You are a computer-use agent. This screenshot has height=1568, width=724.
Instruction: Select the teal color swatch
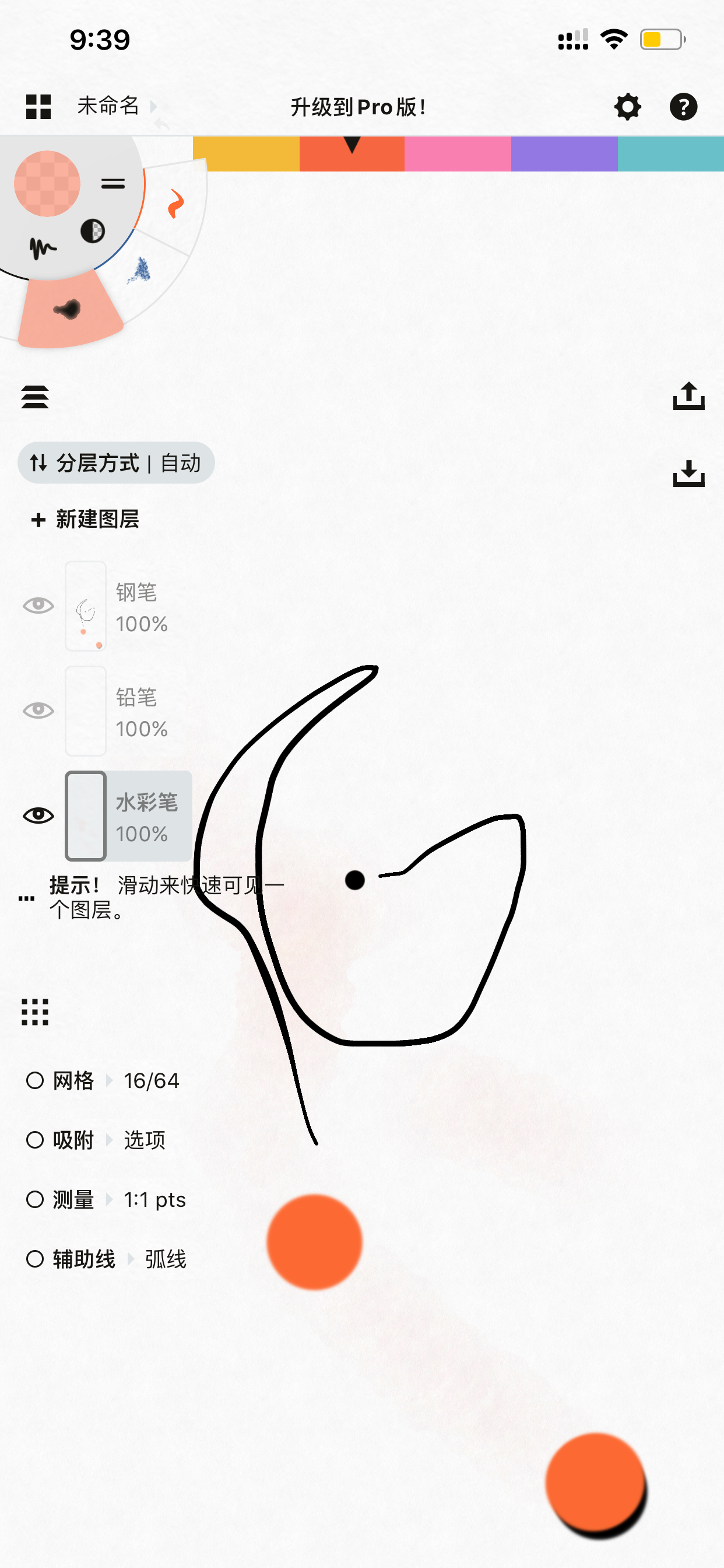coord(670,154)
